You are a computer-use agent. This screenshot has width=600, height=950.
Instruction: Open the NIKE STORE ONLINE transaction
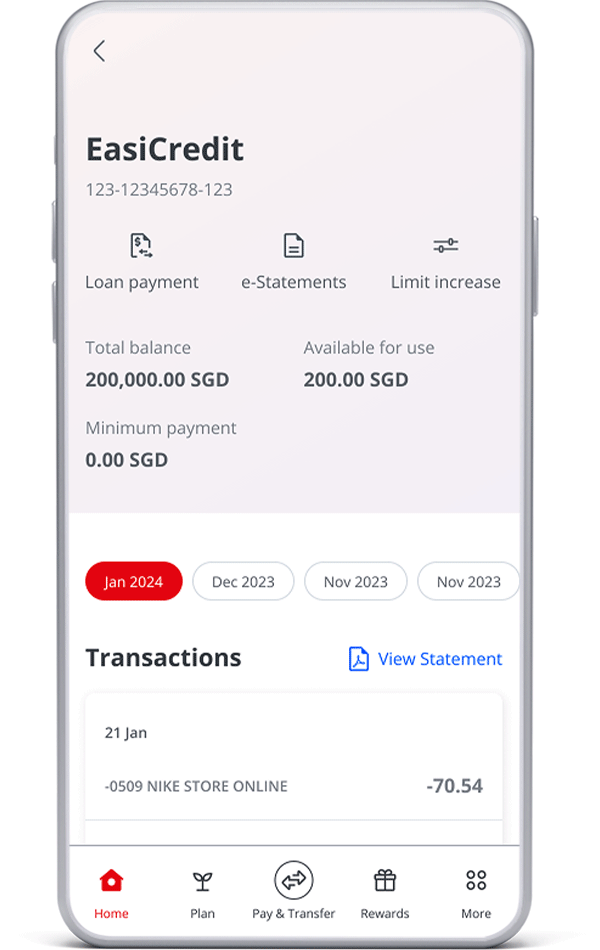(293, 786)
